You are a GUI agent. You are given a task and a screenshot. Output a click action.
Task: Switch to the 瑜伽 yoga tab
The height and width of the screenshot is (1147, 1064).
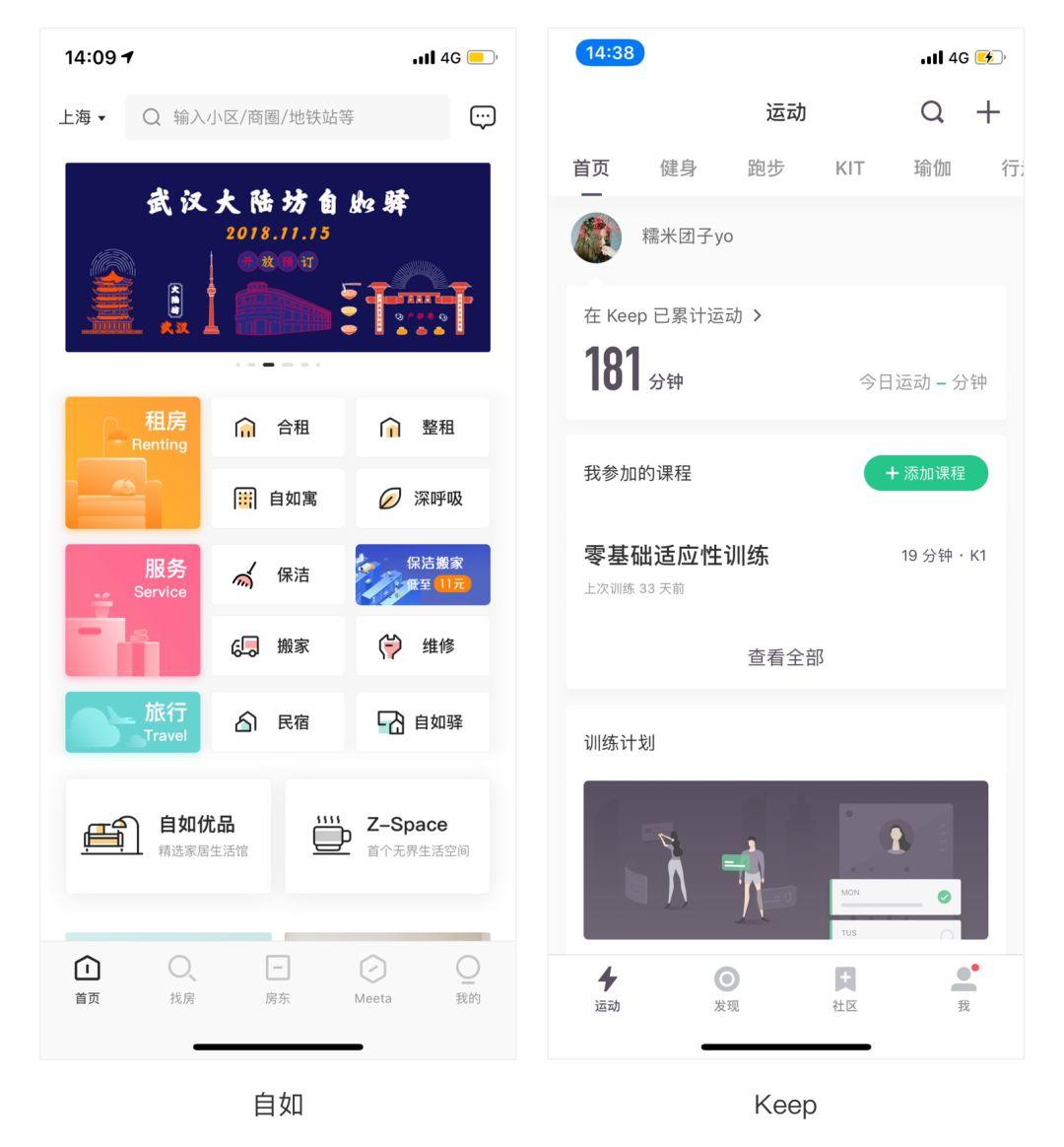pos(932,169)
